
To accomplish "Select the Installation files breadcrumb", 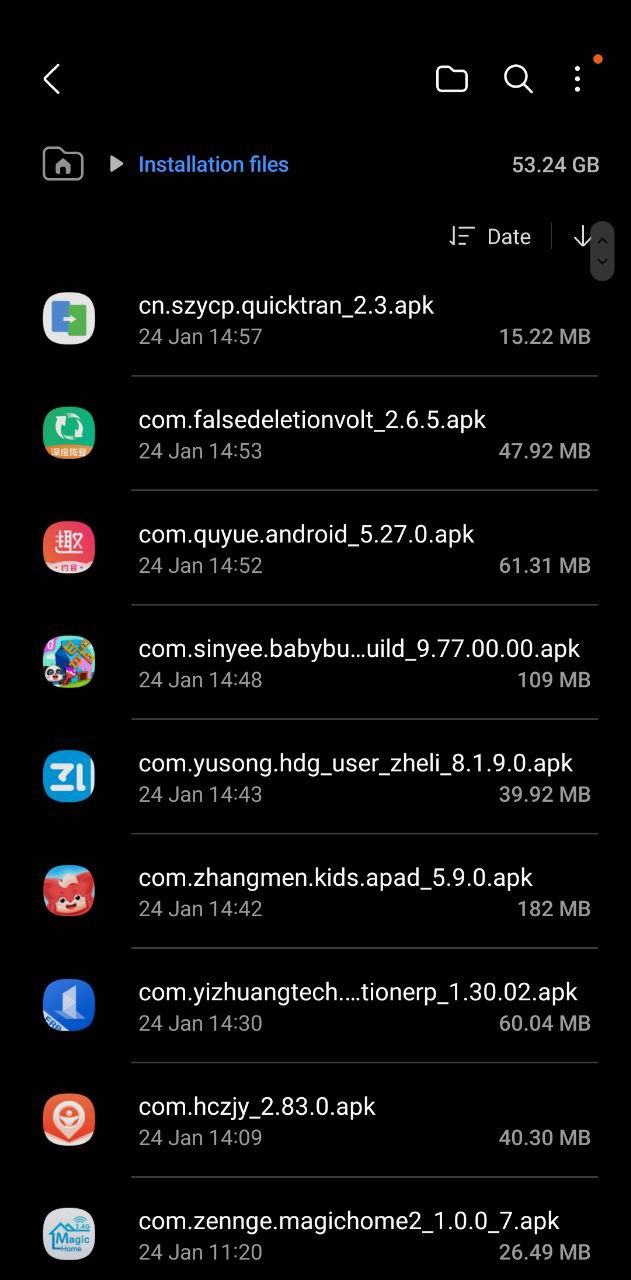I will (x=213, y=164).
